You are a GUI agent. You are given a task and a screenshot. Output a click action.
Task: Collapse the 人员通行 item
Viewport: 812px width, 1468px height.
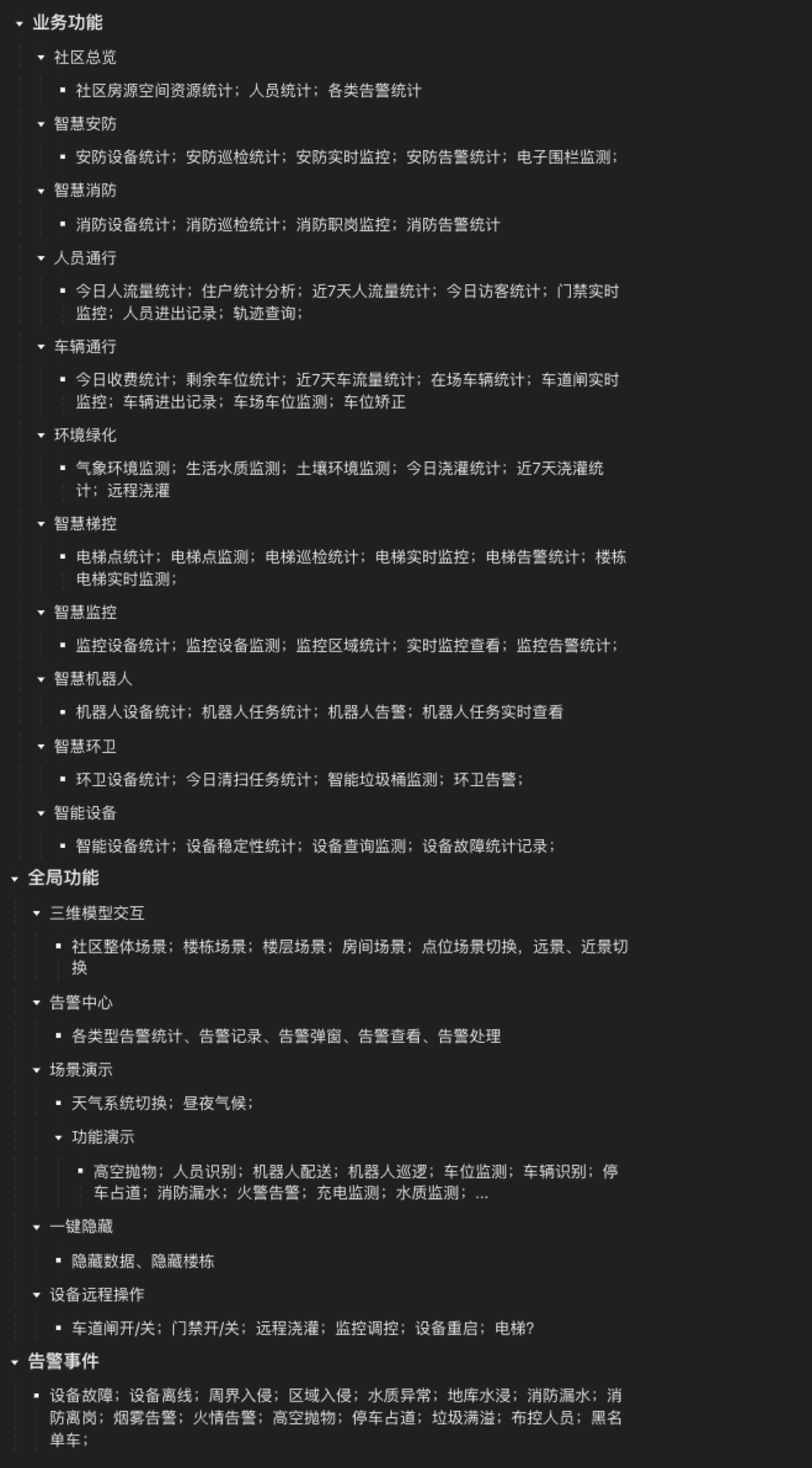[x=41, y=258]
